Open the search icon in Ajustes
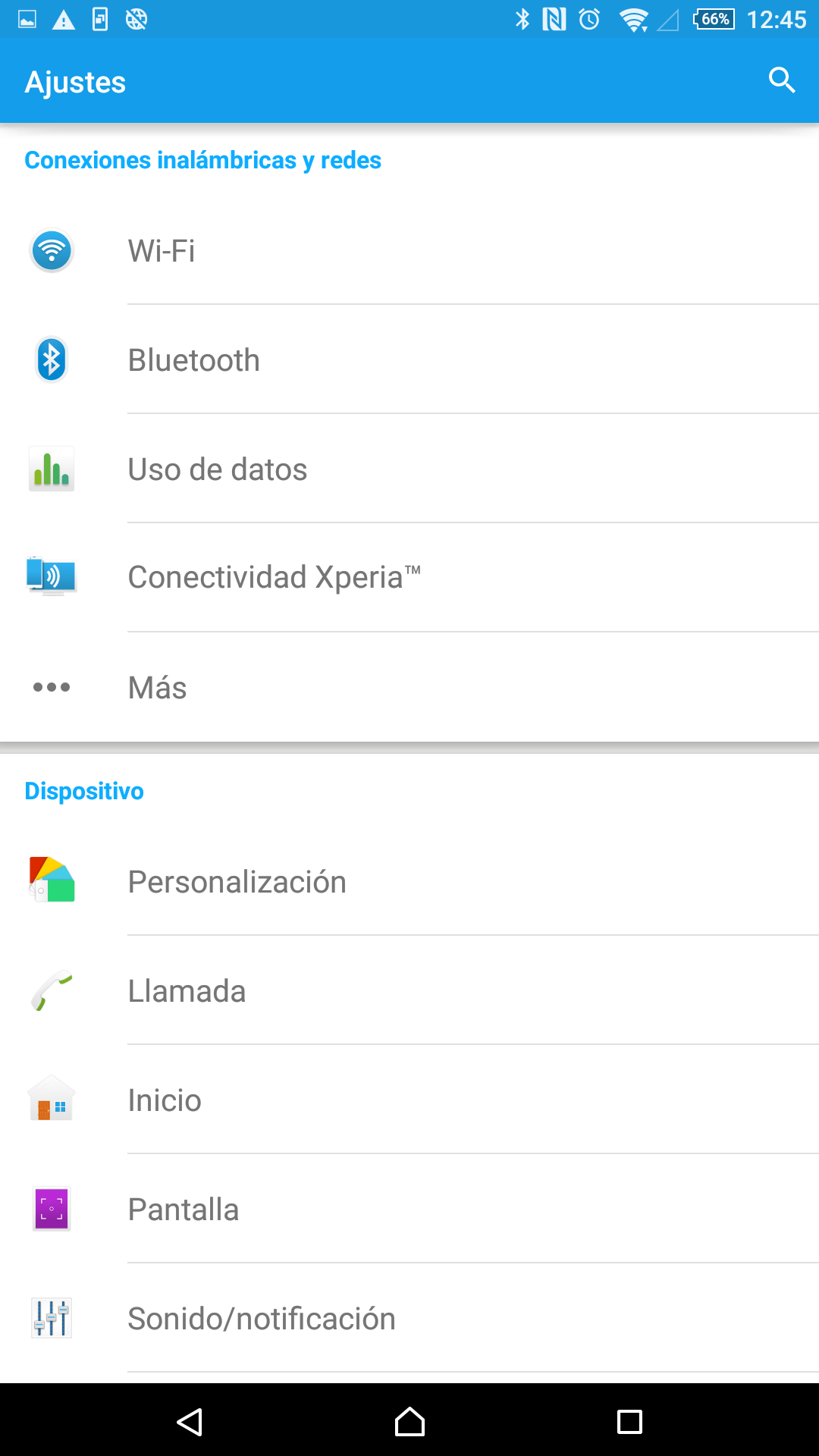The width and height of the screenshot is (819, 1456). click(782, 80)
